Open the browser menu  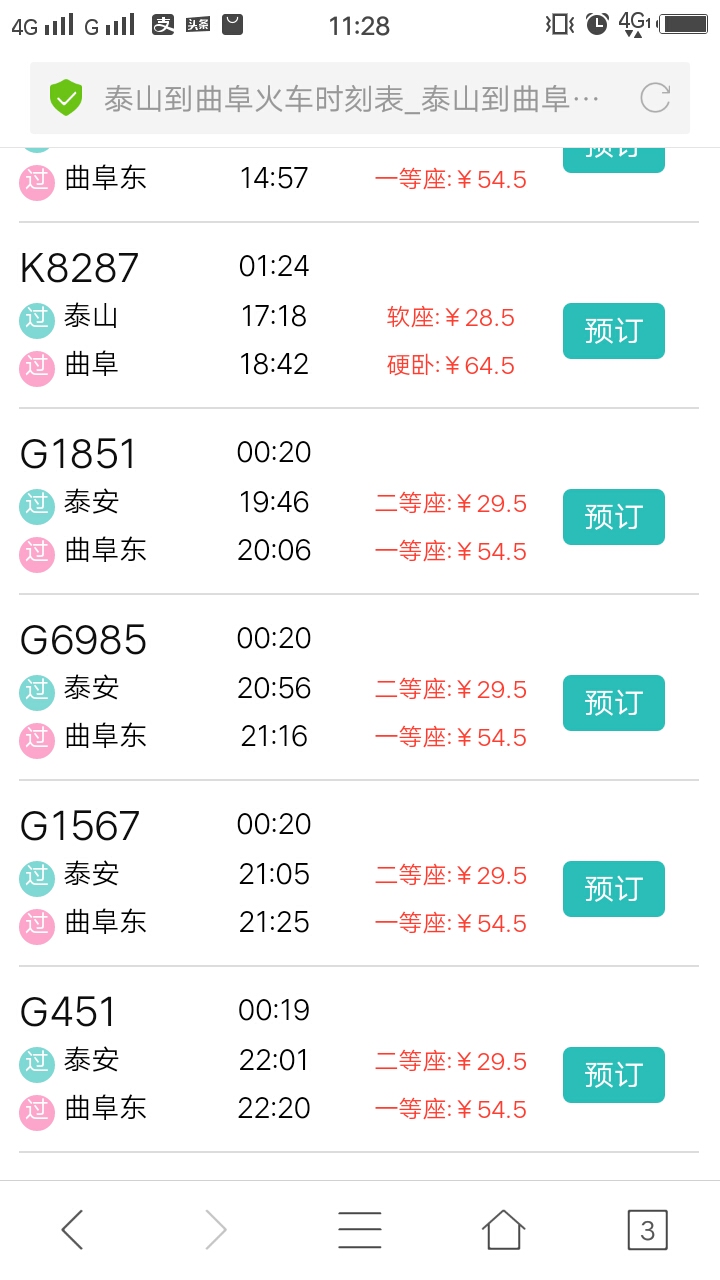pyautogui.click(x=360, y=1230)
